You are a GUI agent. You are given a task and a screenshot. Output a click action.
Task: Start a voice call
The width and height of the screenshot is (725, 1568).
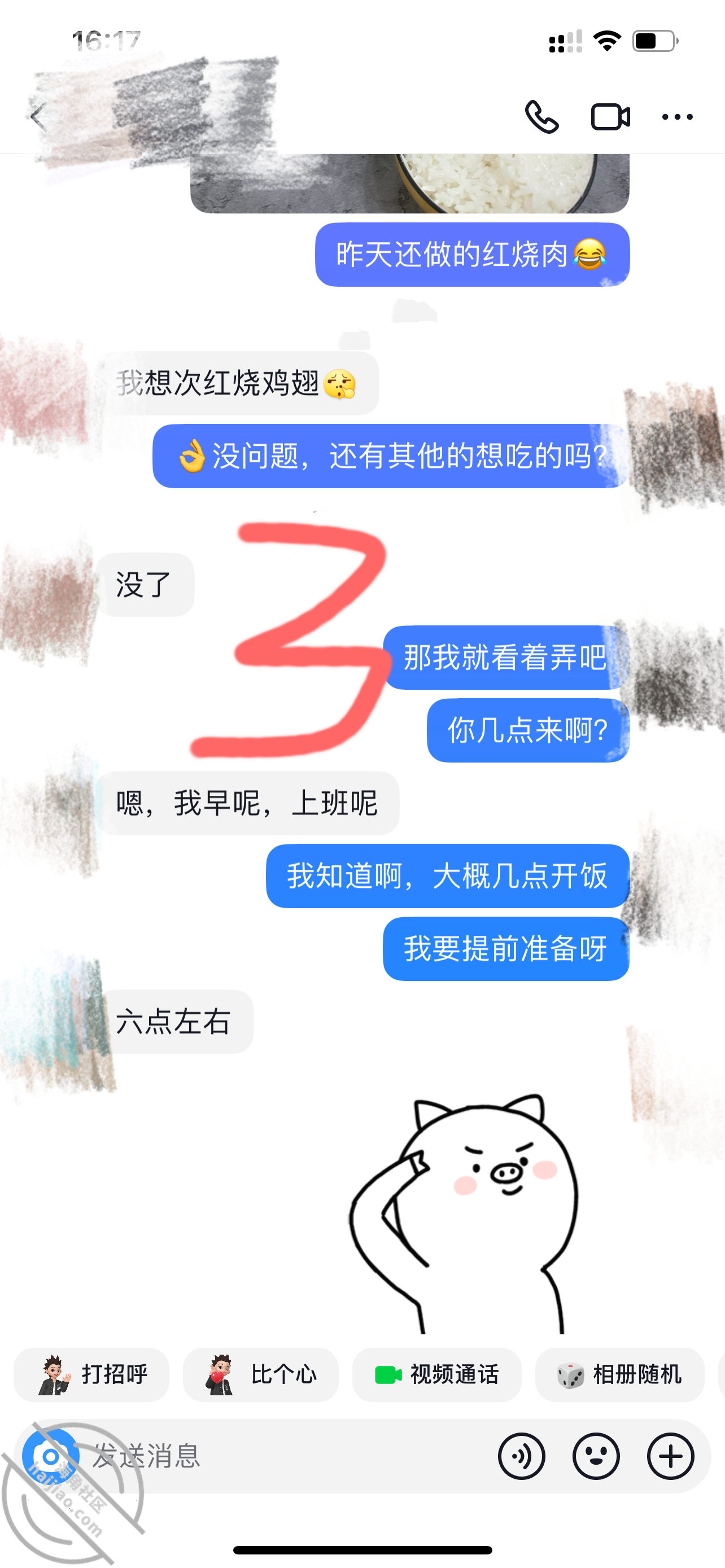click(541, 116)
